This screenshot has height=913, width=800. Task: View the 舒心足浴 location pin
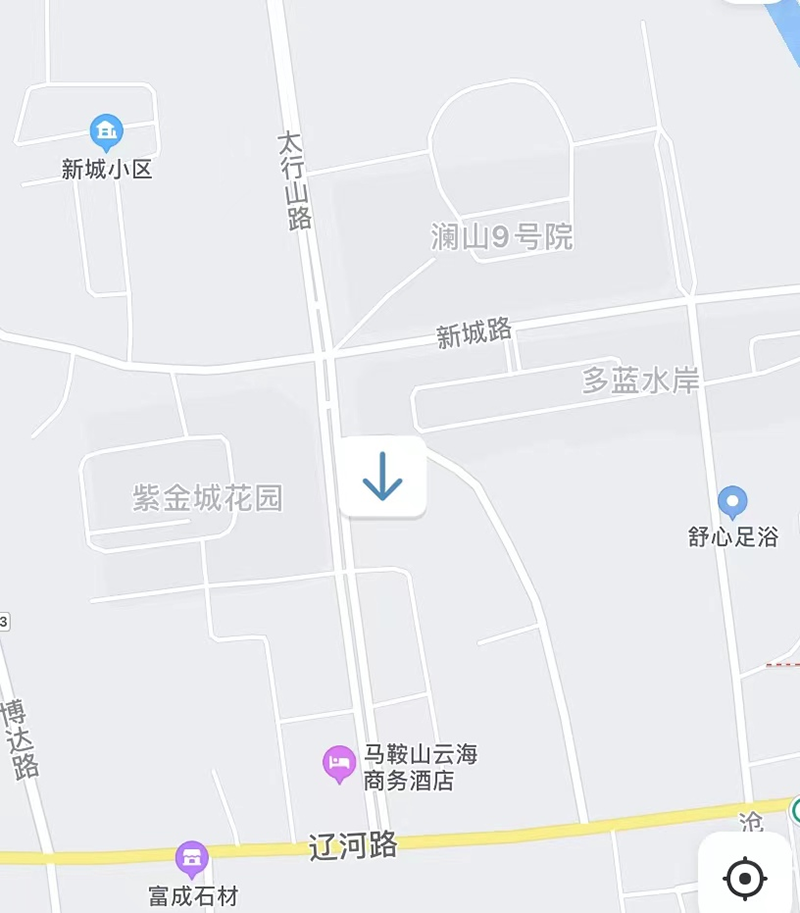733,501
